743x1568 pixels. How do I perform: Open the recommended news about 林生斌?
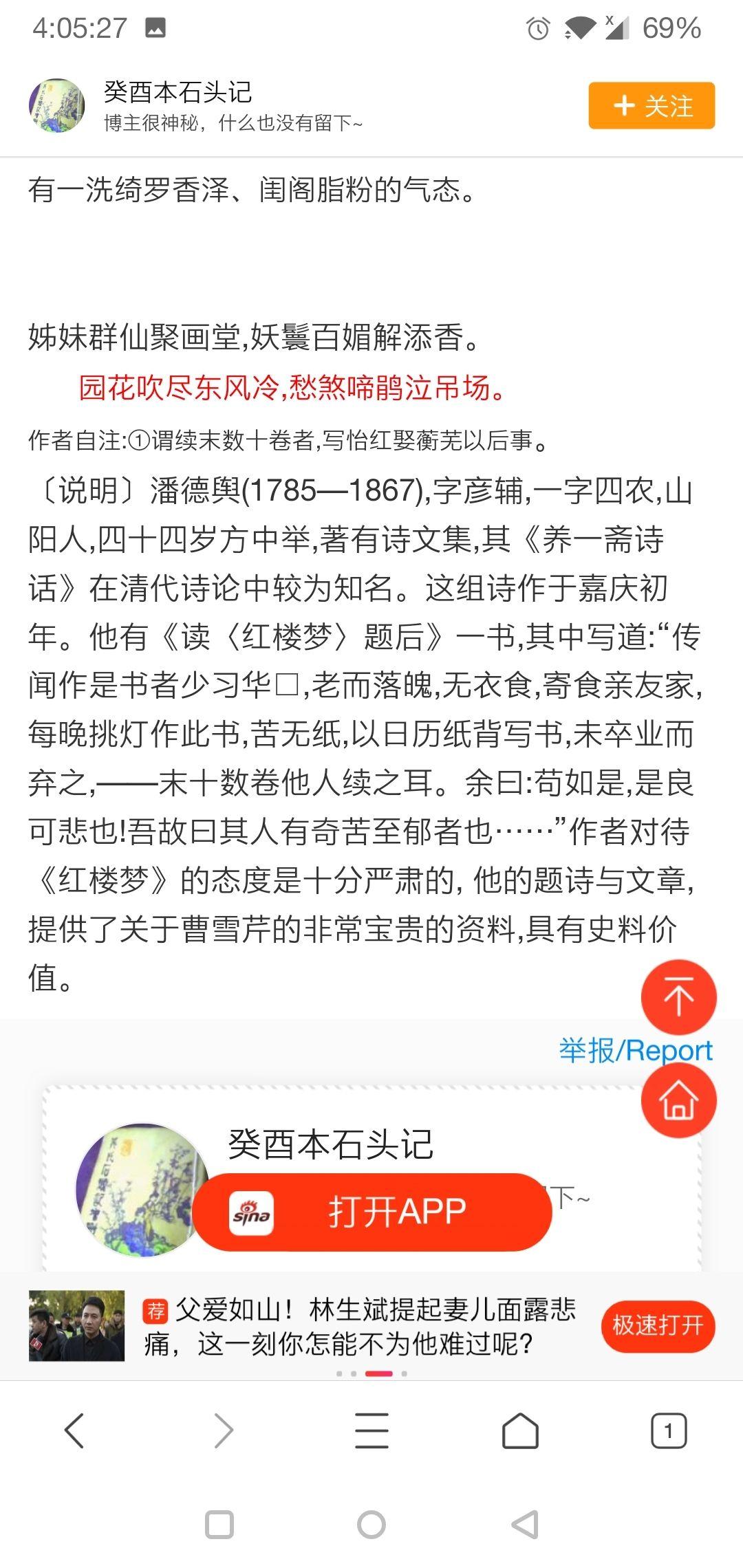(358, 1326)
